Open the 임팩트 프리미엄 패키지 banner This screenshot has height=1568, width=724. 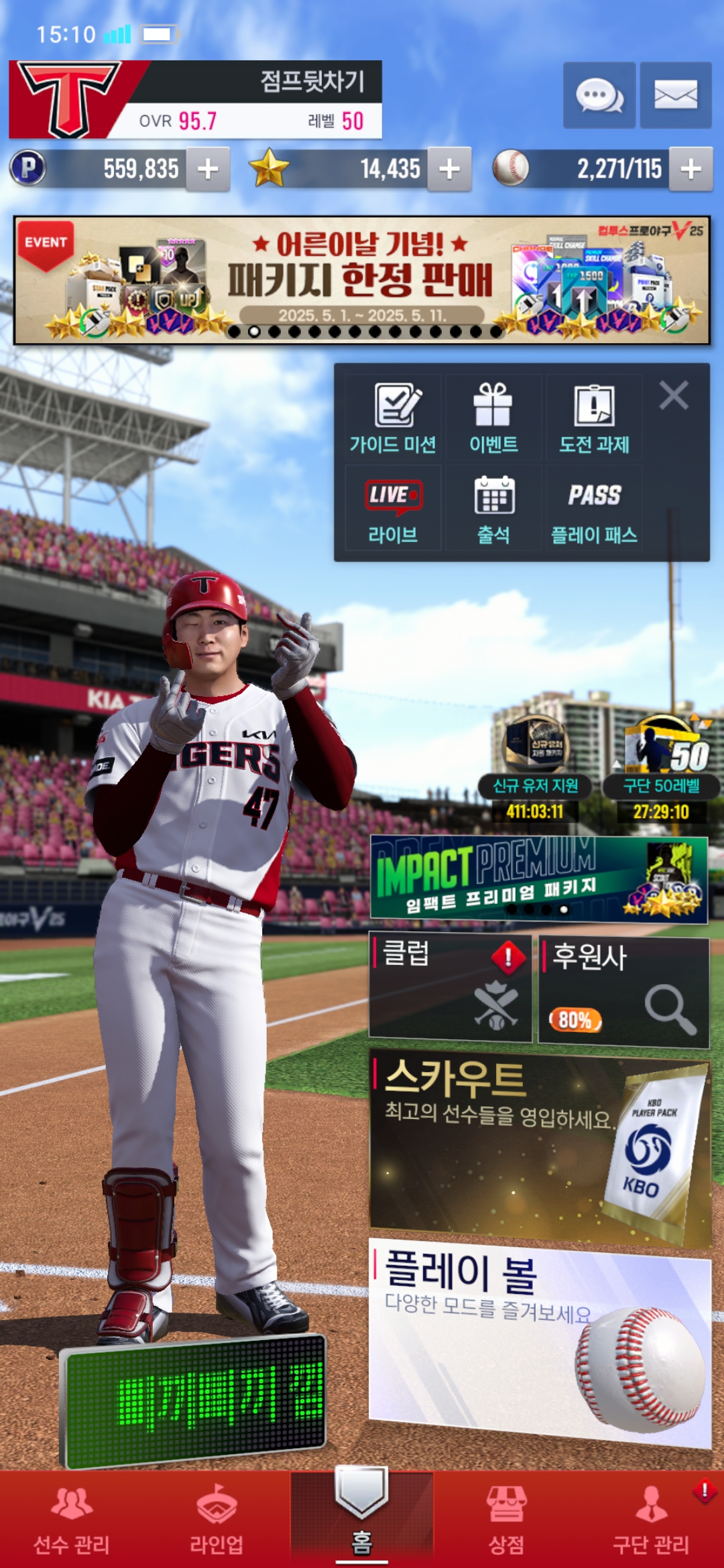point(539,880)
